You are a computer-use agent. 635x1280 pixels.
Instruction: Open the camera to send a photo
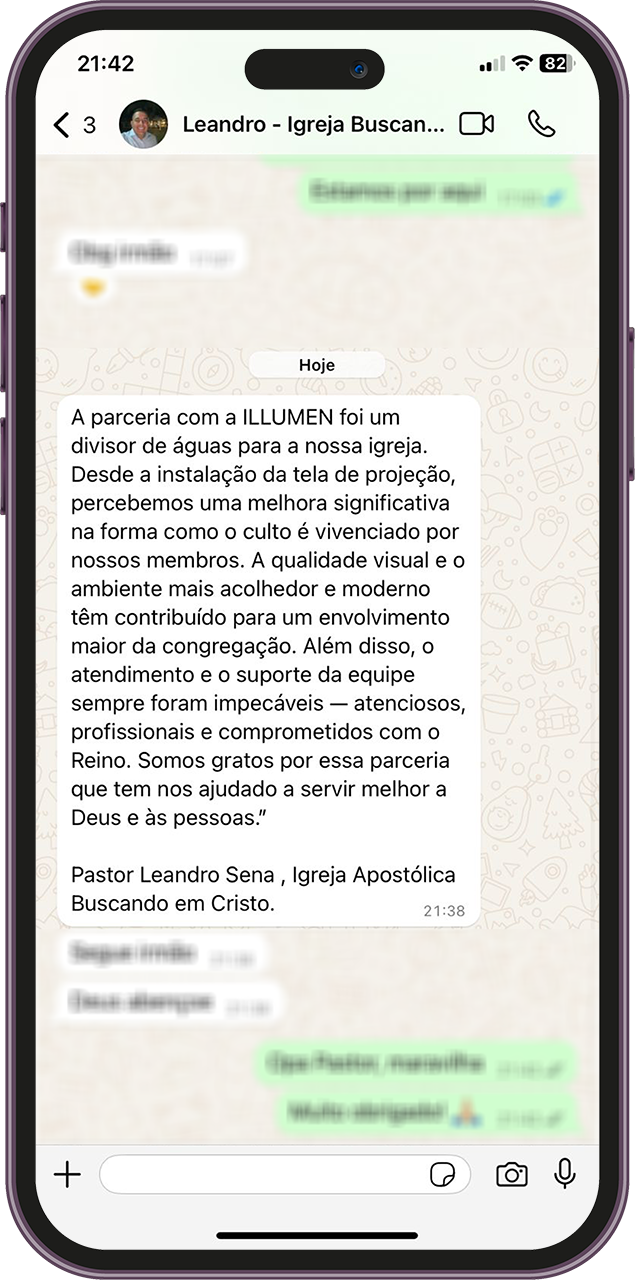[x=512, y=1174]
